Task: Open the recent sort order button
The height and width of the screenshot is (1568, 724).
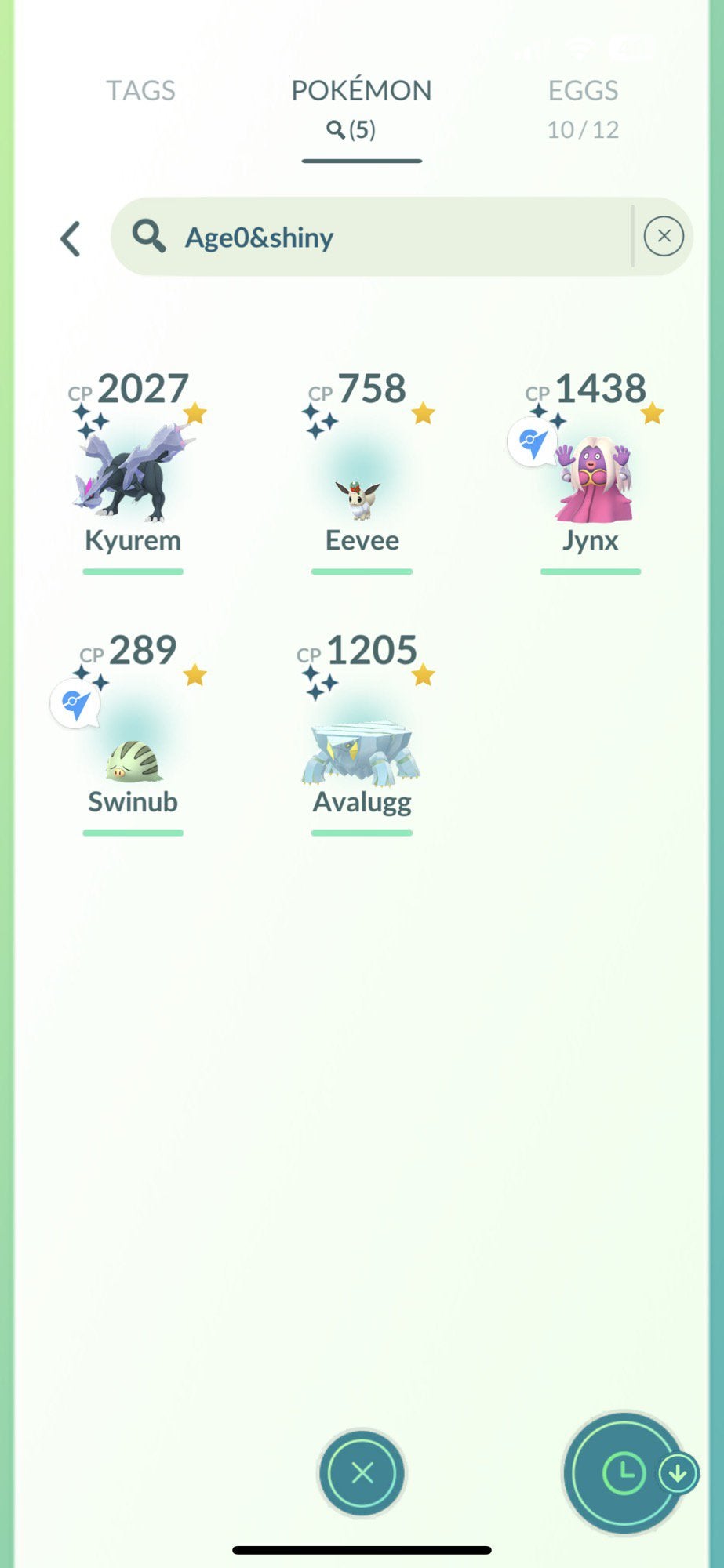Action: click(x=624, y=1472)
